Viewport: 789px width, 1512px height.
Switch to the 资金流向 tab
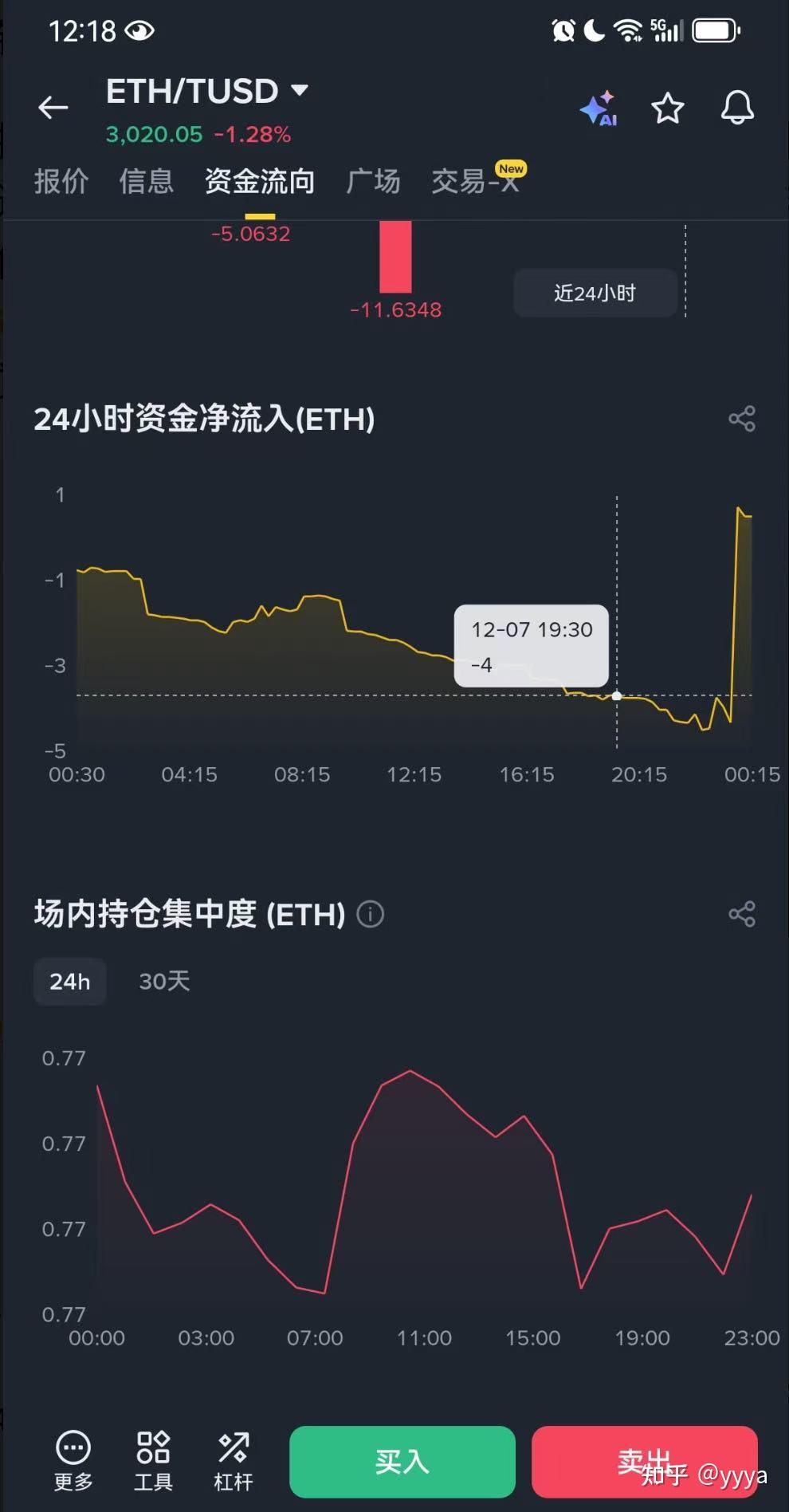coord(259,182)
